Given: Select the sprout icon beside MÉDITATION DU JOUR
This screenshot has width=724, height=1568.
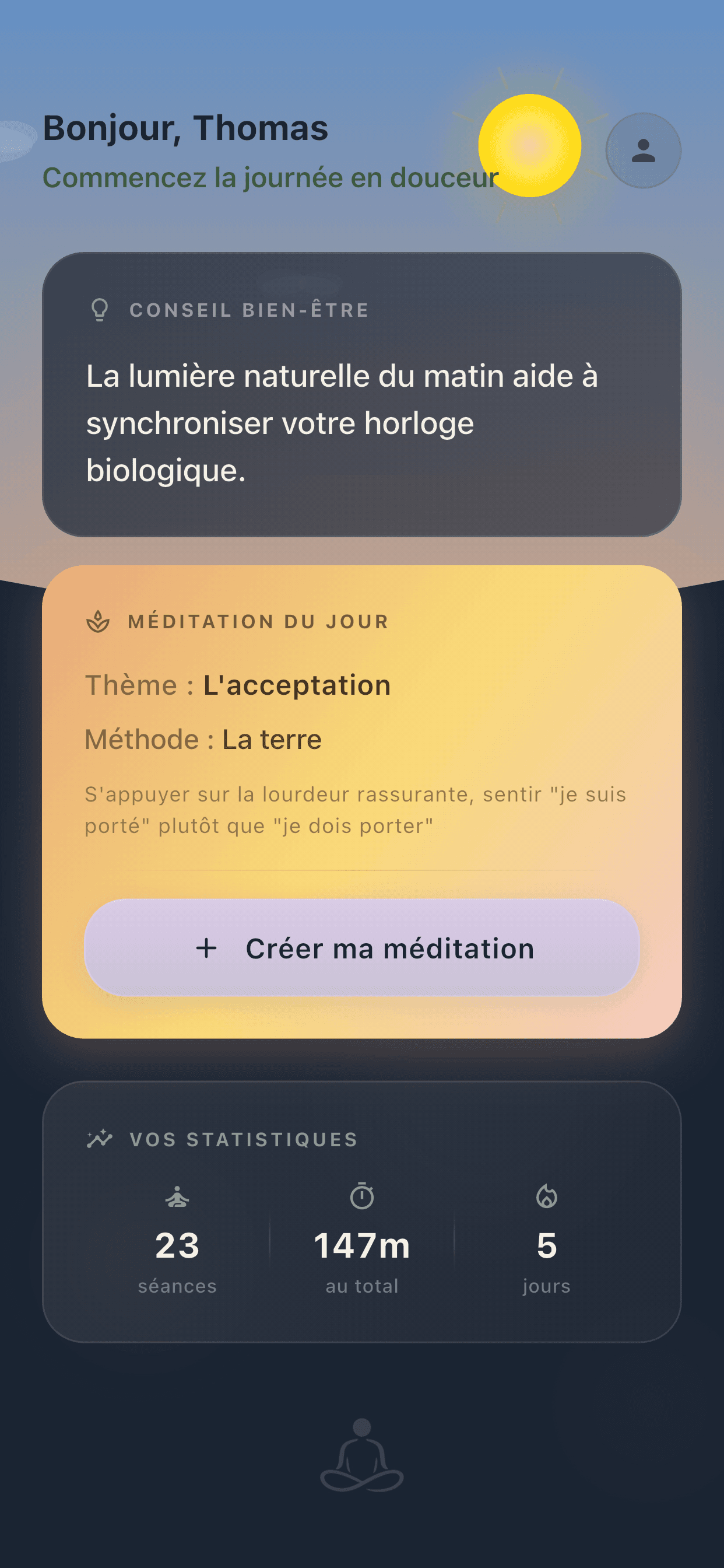Looking at the screenshot, I should [x=97, y=622].
